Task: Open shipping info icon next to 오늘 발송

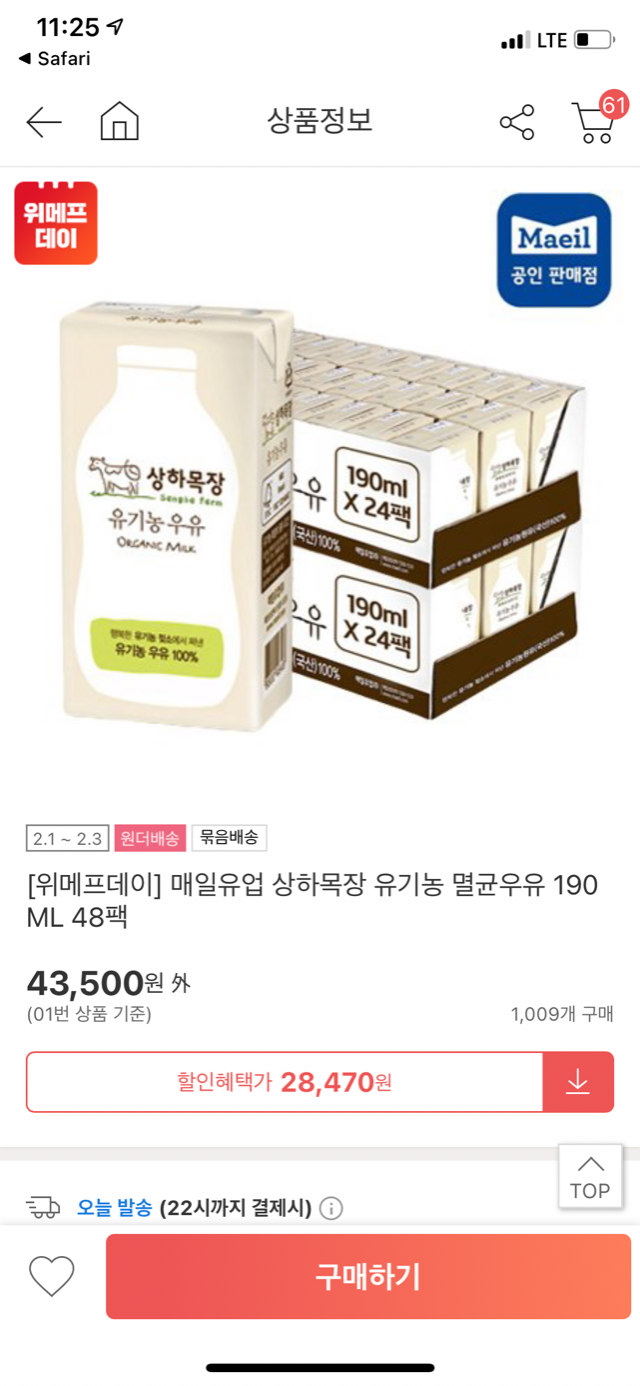Action: click(x=331, y=1208)
